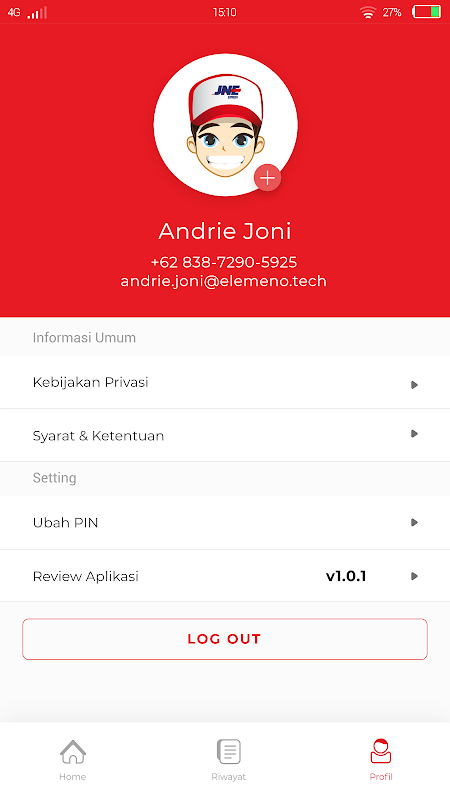Open Kebijakan Privasi

point(225,382)
